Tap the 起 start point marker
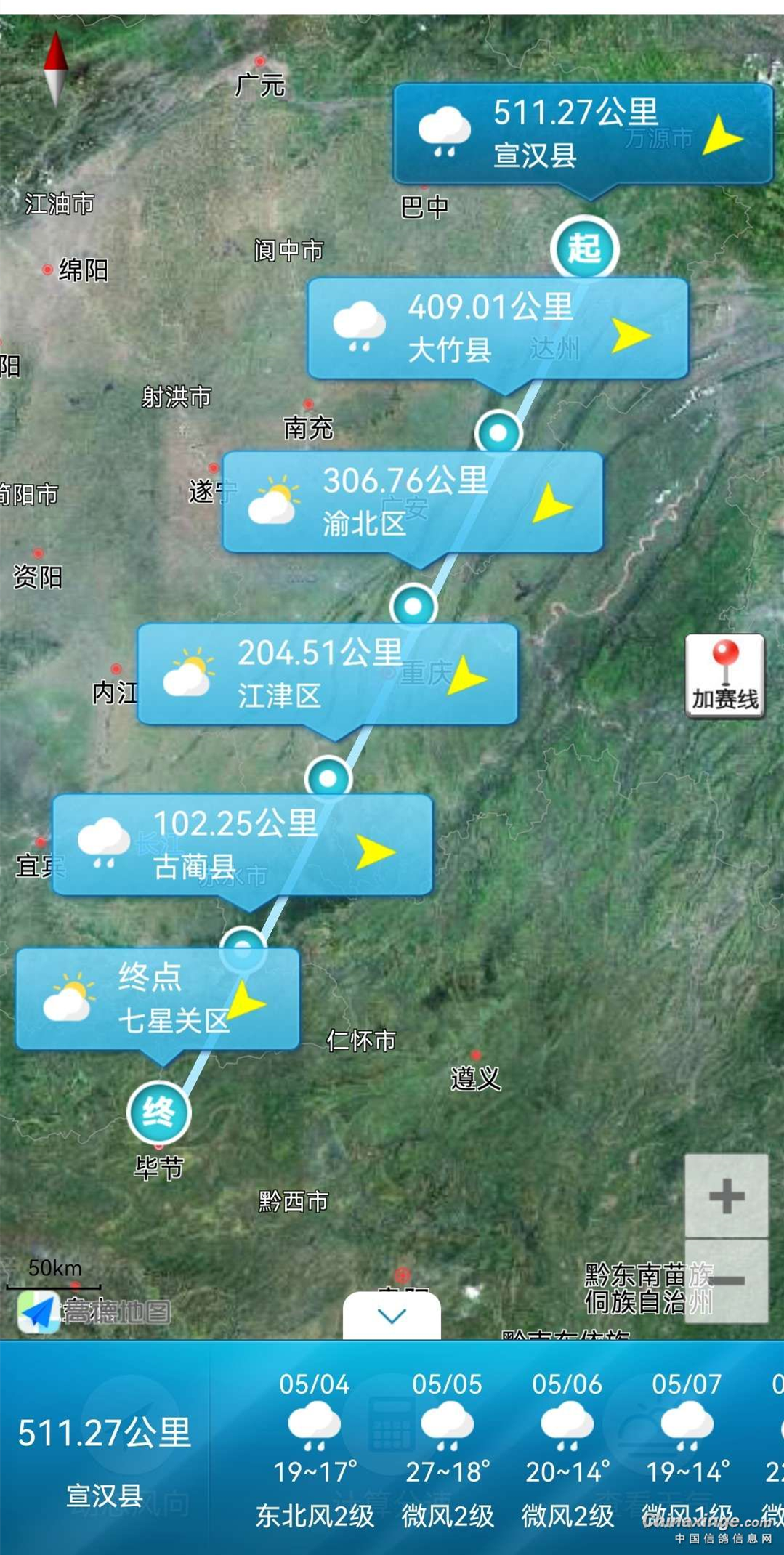 [584, 248]
